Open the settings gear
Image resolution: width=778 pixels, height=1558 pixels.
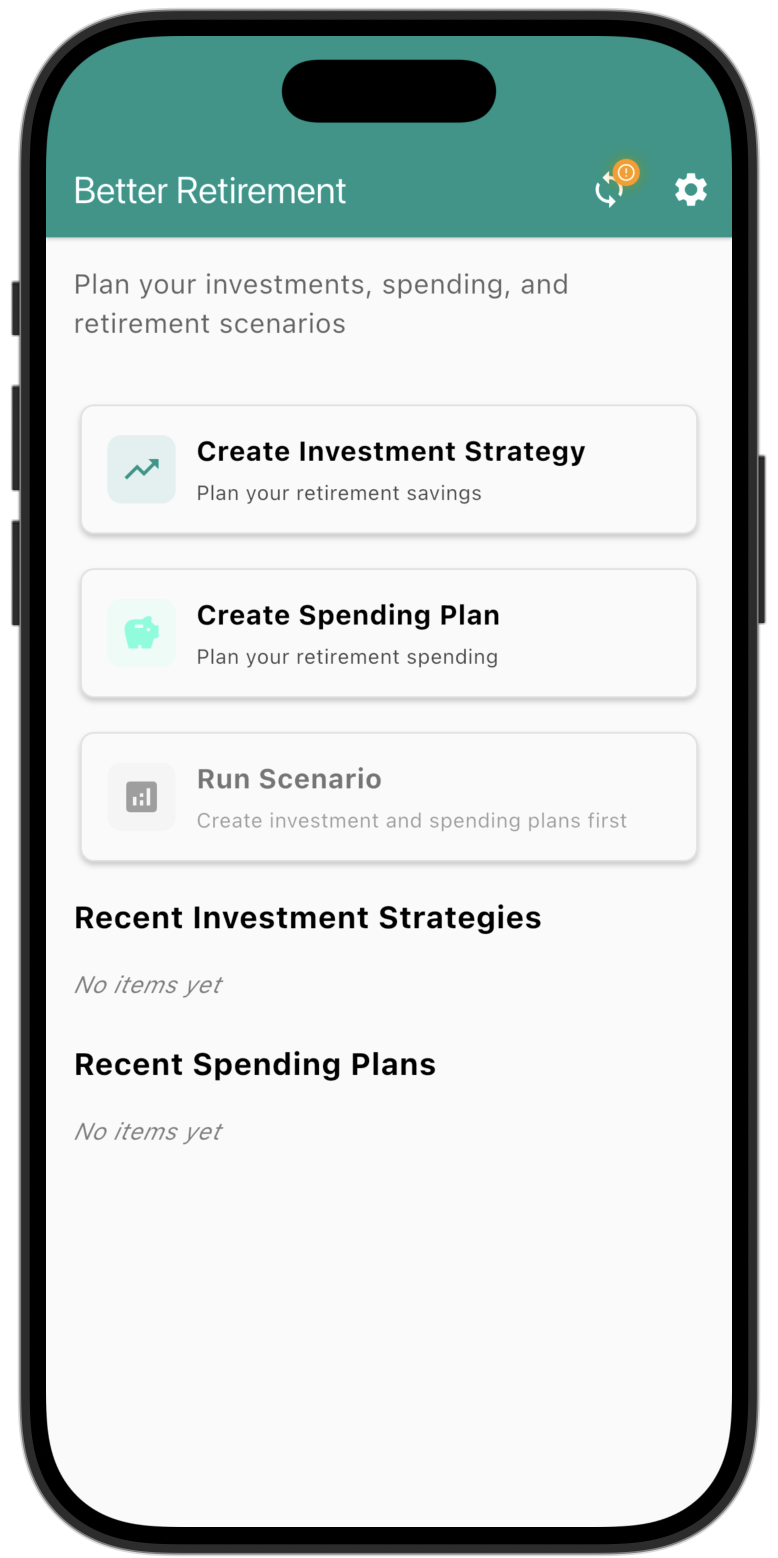pyautogui.click(x=690, y=189)
